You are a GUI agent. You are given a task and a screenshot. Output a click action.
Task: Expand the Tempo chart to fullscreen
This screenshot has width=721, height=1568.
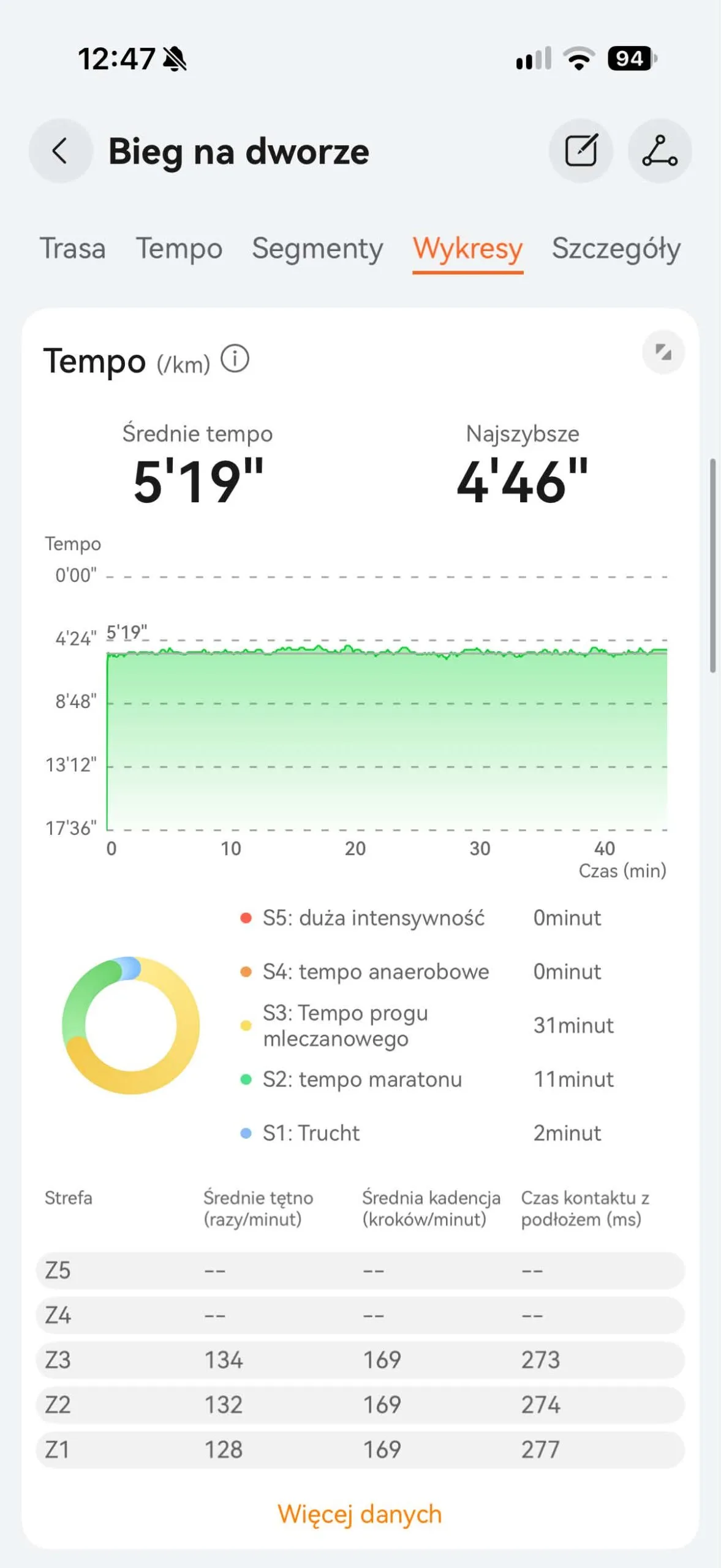[663, 352]
